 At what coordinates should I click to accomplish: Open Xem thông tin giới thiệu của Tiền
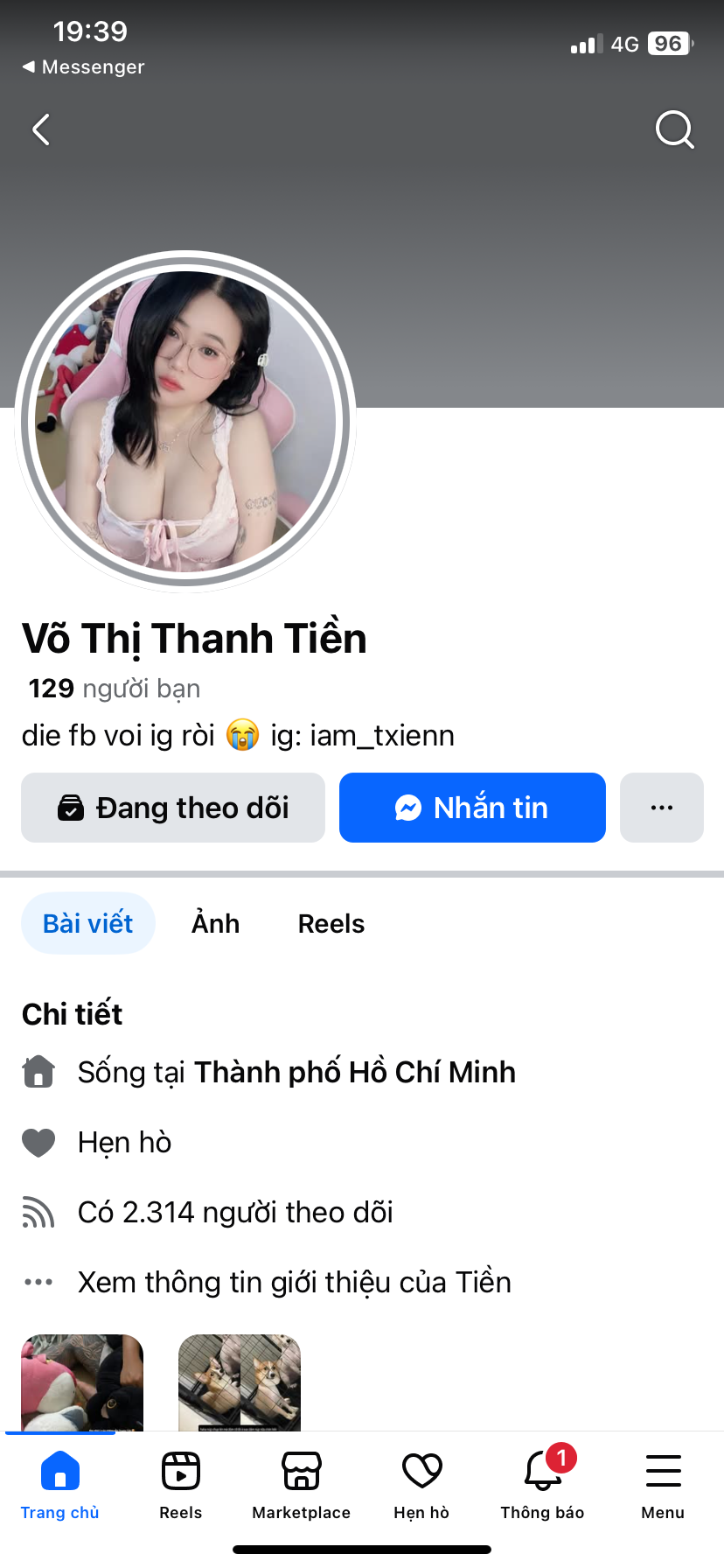294,1282
